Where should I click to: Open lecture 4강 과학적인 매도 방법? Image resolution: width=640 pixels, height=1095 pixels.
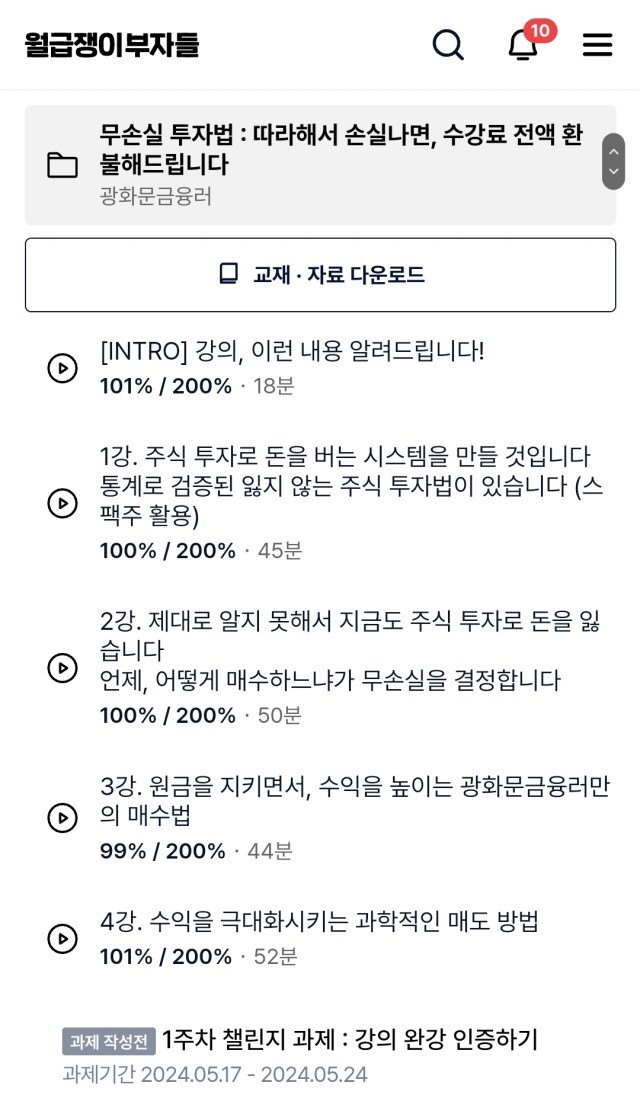pyautogui.click(x=321, y=938)
